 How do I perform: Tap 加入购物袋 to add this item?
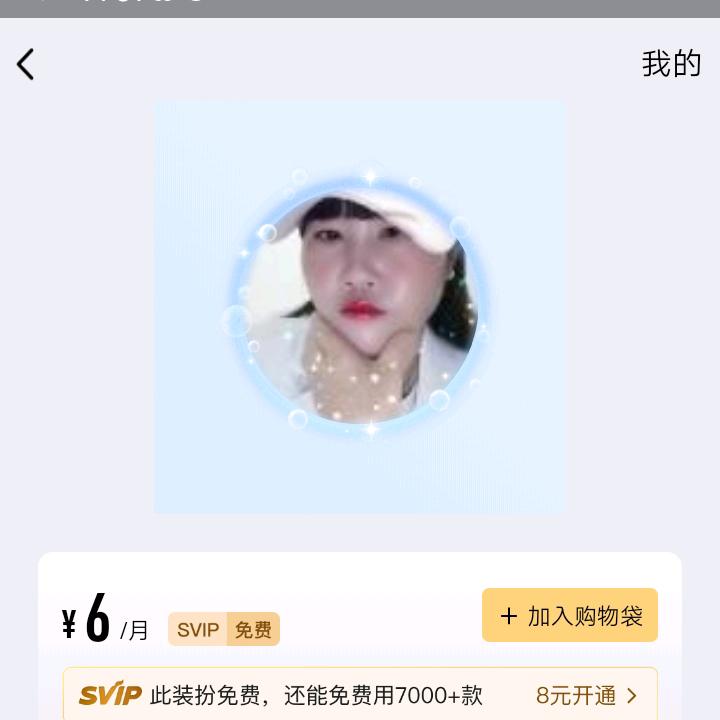[x=570, y=615]
